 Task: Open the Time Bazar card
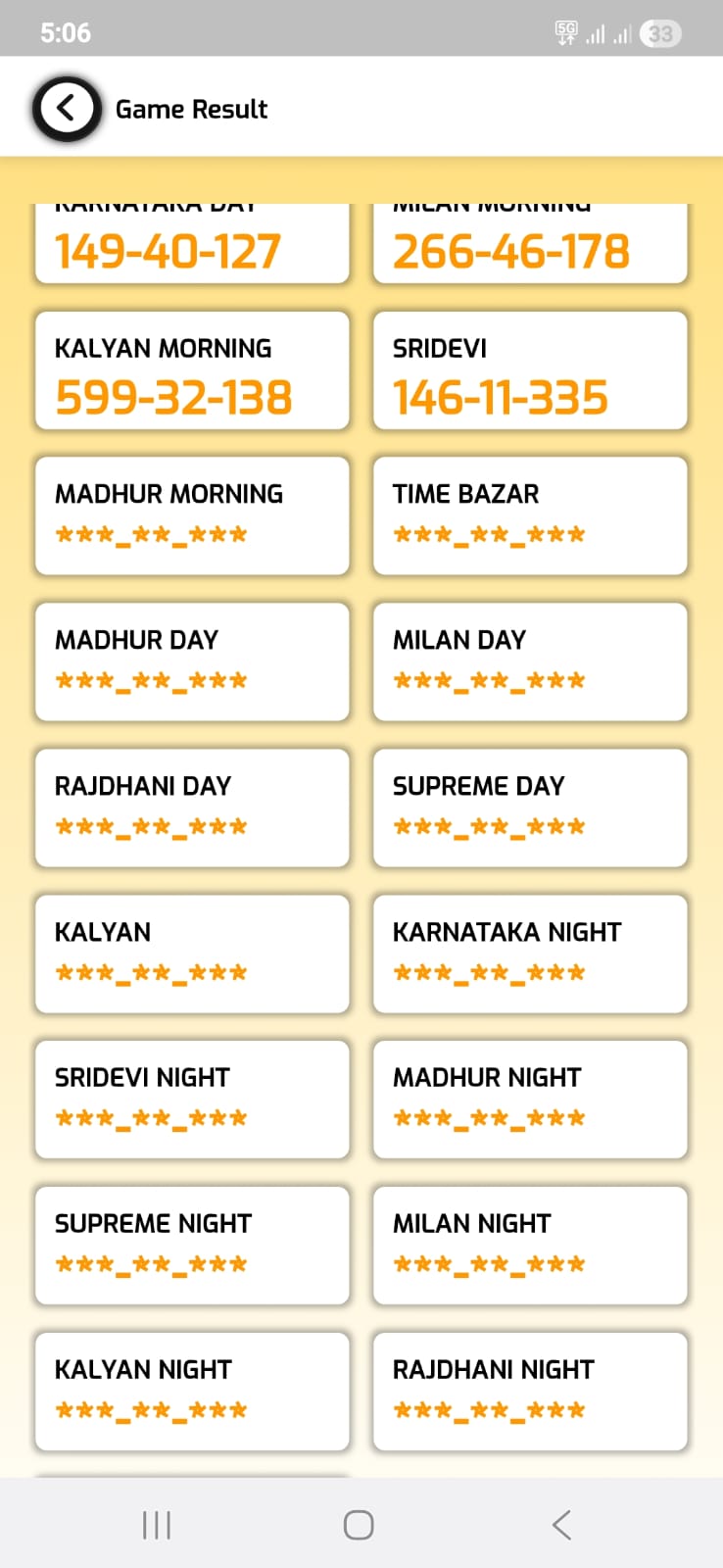pyautogui.click(x=530, y=515)
